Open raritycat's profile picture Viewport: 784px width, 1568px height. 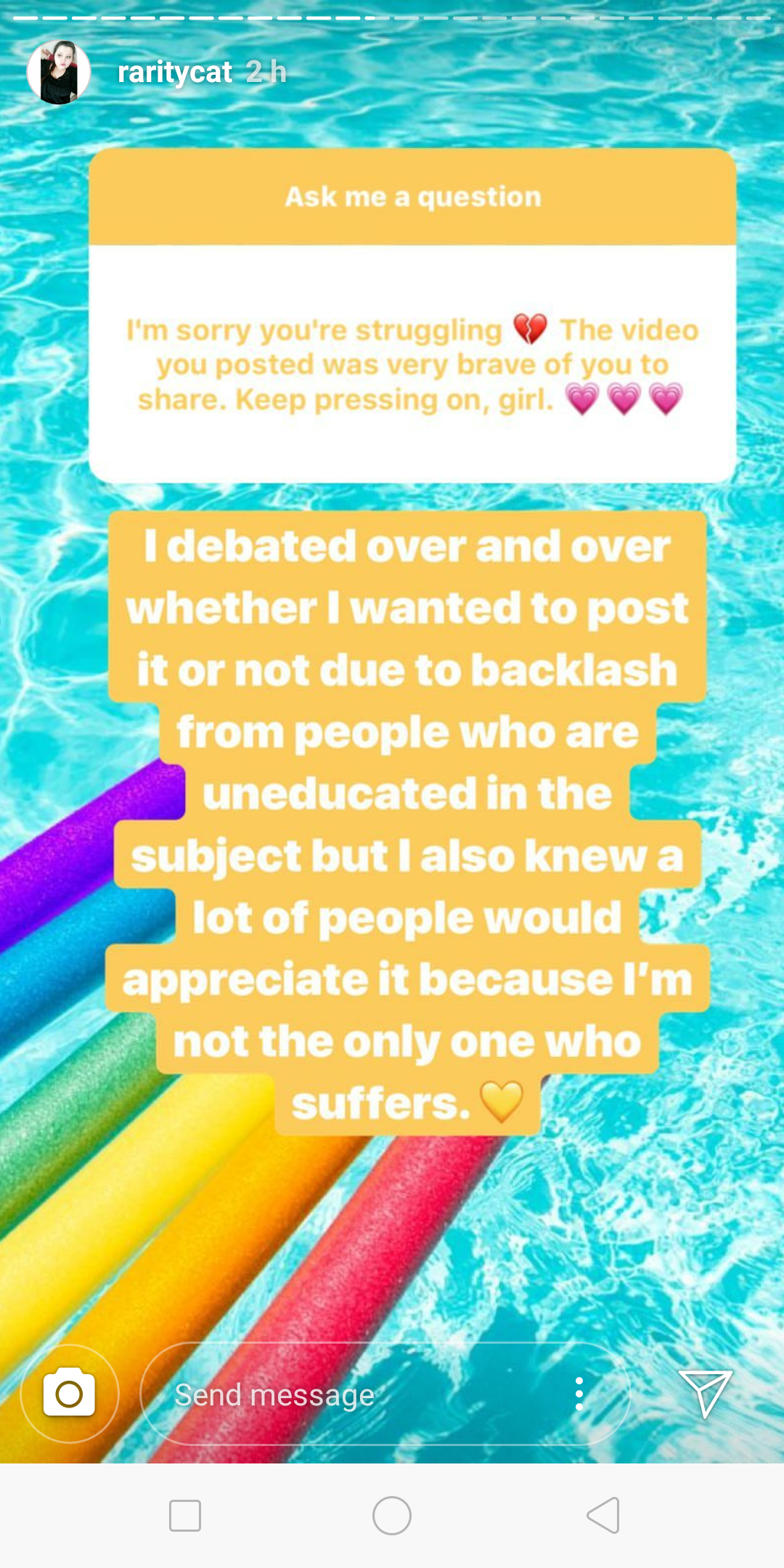[58, 72]
